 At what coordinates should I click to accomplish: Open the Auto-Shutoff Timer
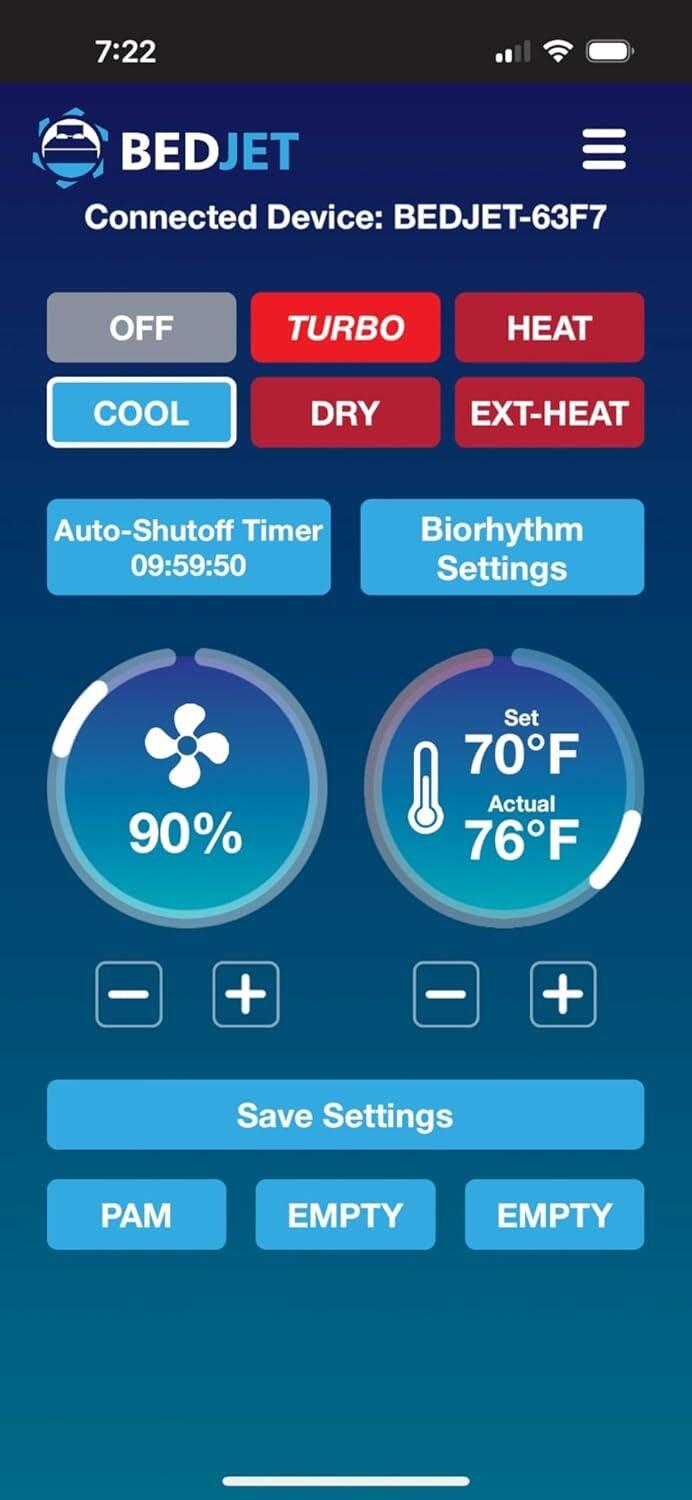(188, 547)
